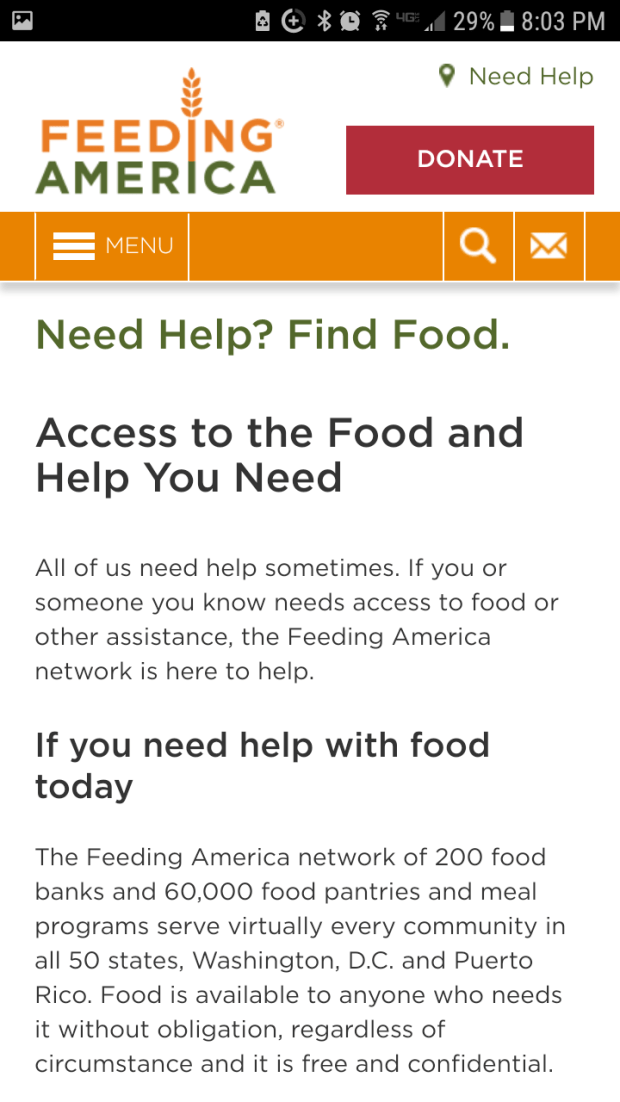620x1102 pixels.
Task: Tap the envelope email icon
Action: coord(549,246)
